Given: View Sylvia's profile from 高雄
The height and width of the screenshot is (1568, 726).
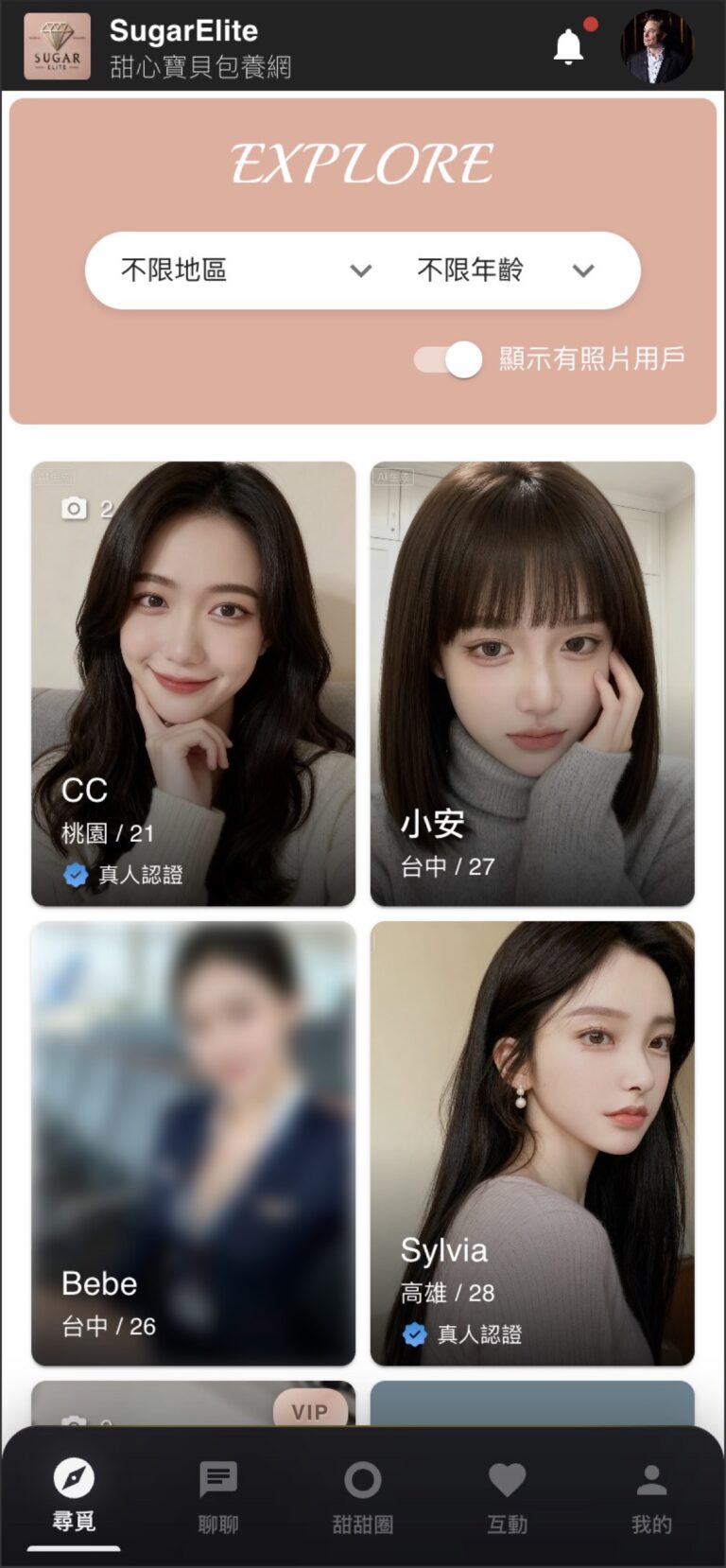Looking at the screenshot, I should [532, 1142].
